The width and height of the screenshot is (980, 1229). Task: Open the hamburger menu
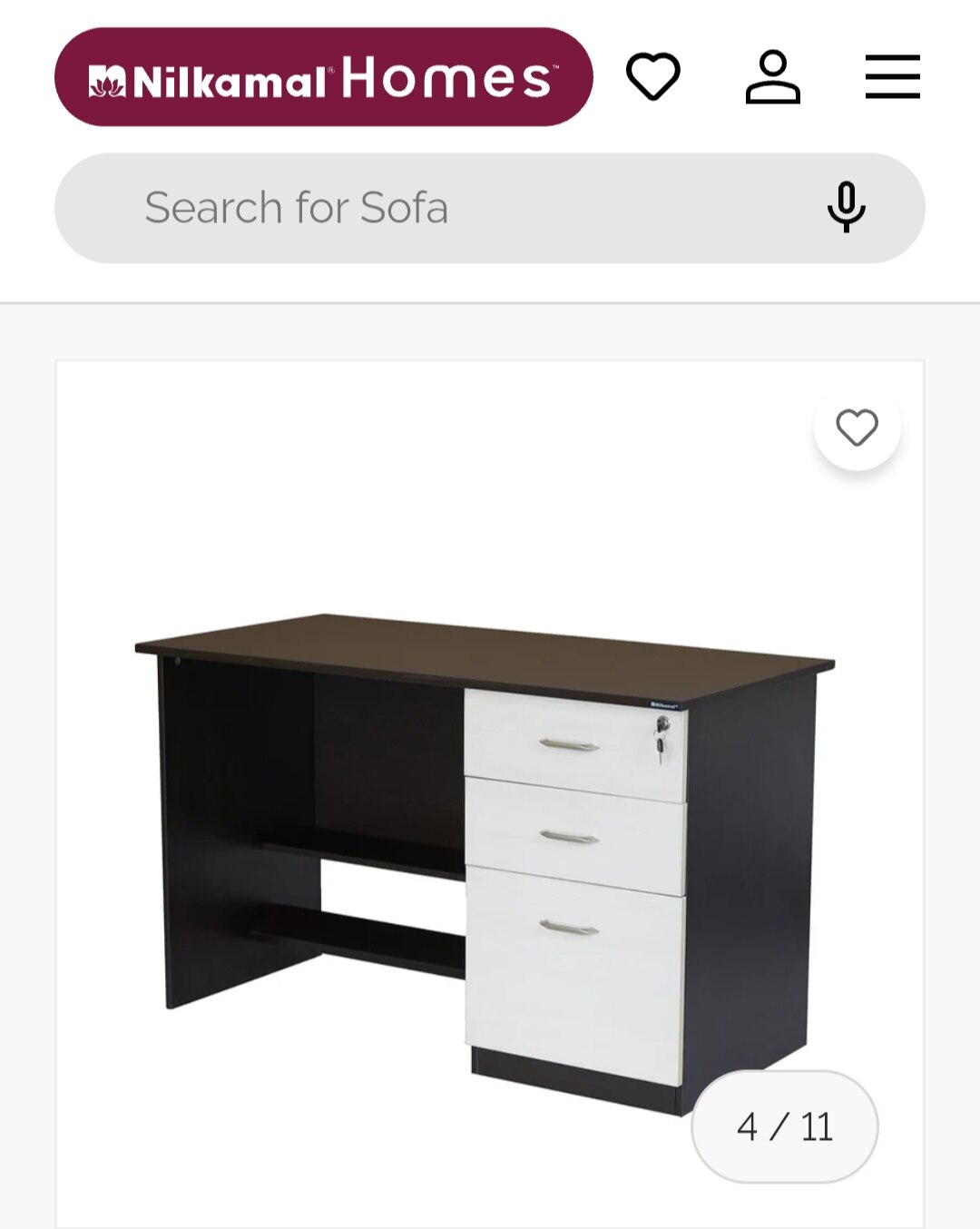pyautogui.click(x=892, y=77)
